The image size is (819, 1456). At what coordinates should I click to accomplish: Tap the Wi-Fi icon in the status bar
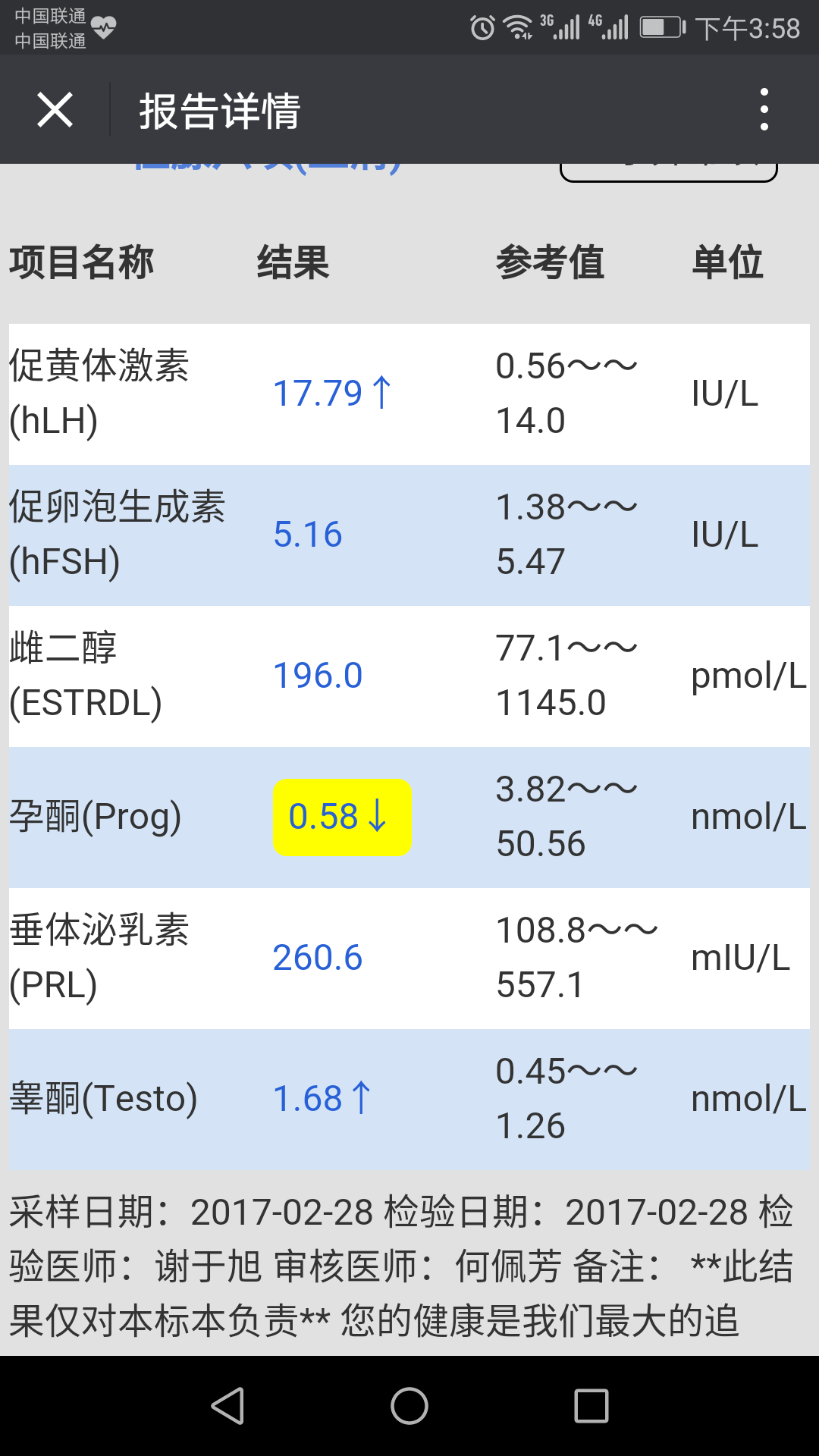pos(519,25)
